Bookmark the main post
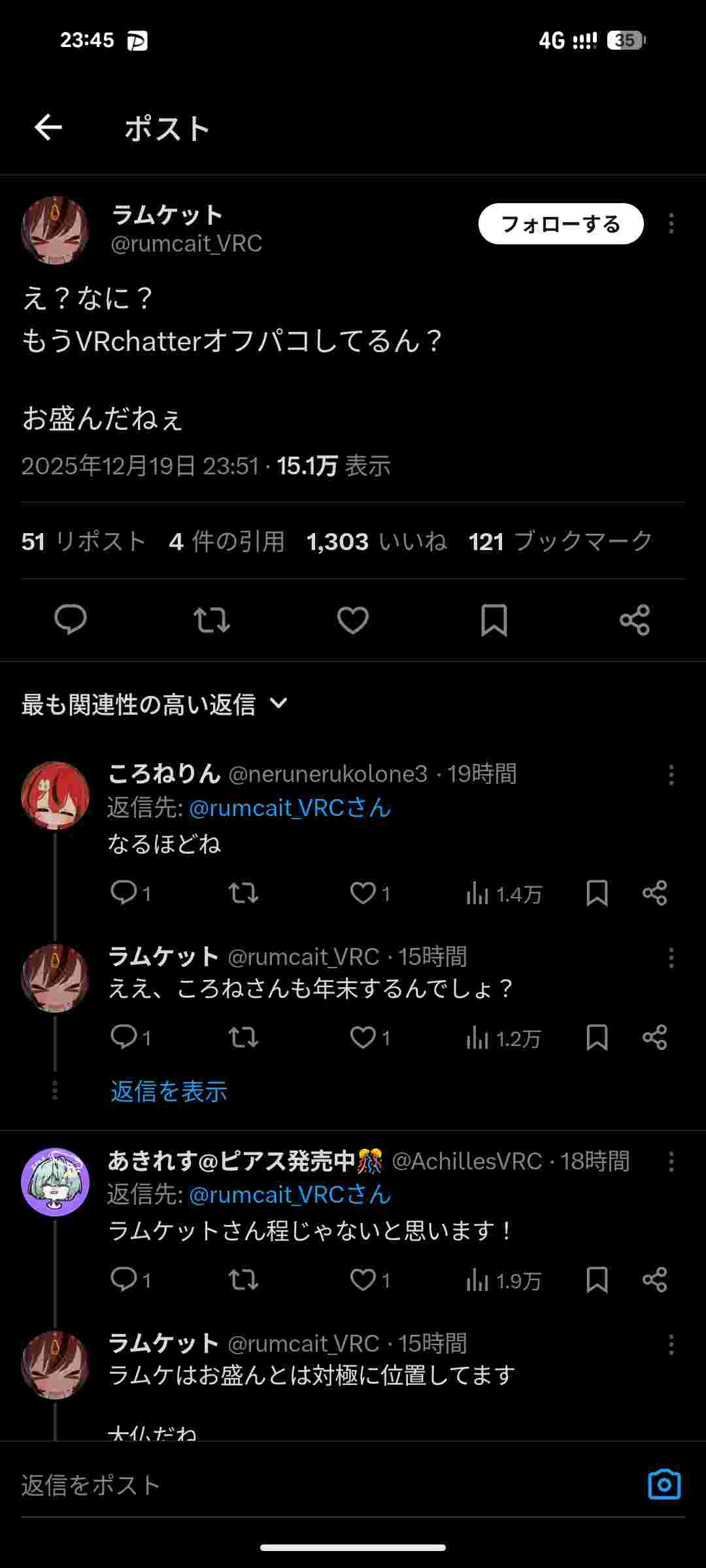This screenshot has height=1568, width=706. tap(494, 619)
